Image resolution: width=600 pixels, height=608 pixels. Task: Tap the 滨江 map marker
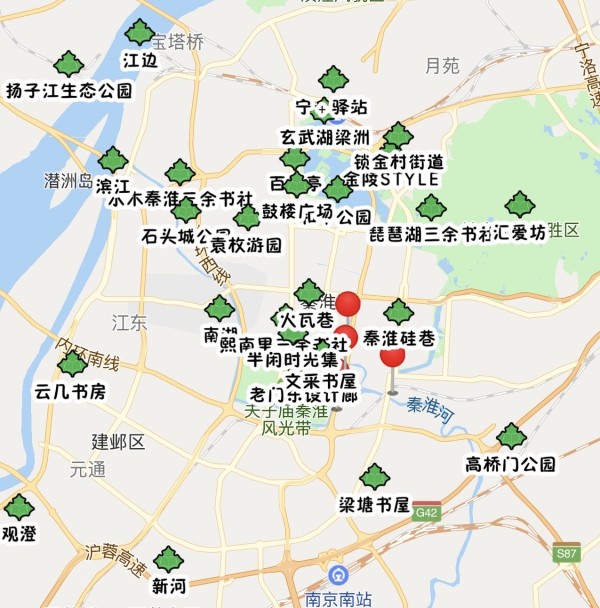(113, 160)
